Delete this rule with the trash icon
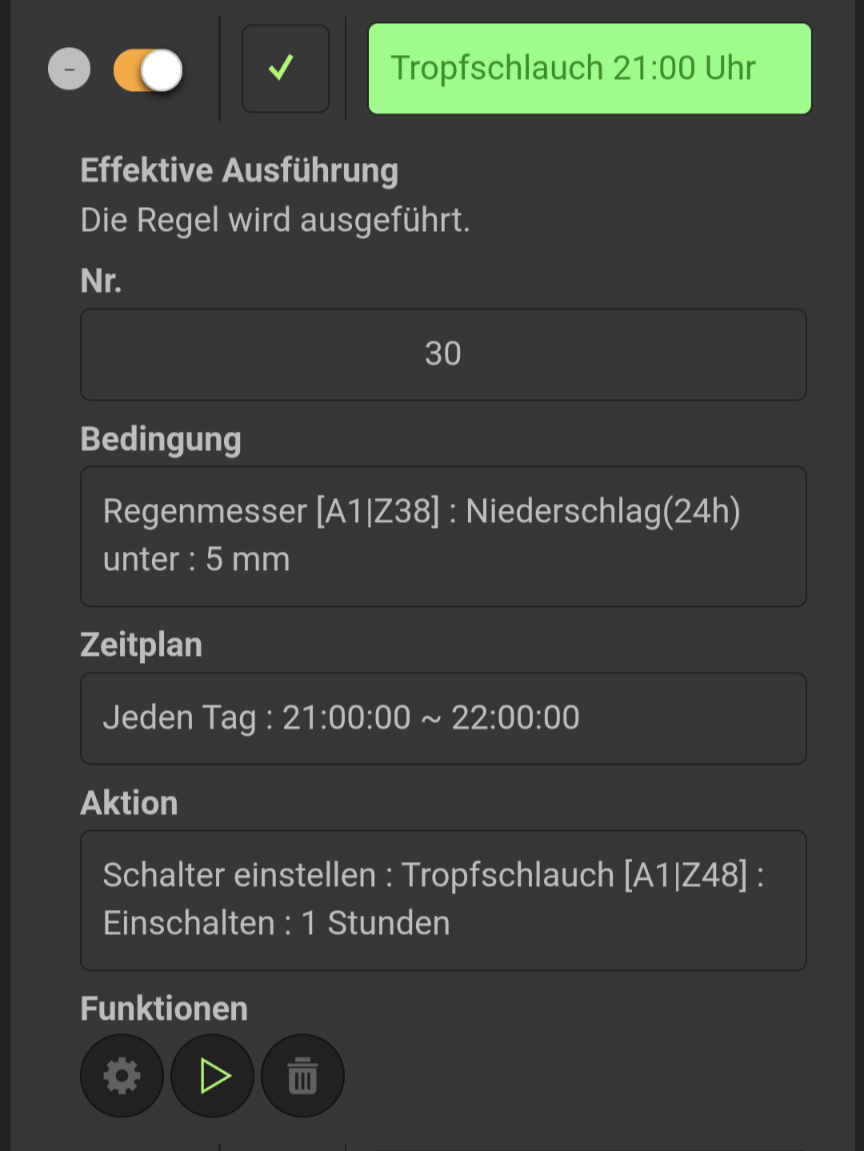Image resolution: width=864 pixels, height=1151 pixels. [x=302, y=1076]
